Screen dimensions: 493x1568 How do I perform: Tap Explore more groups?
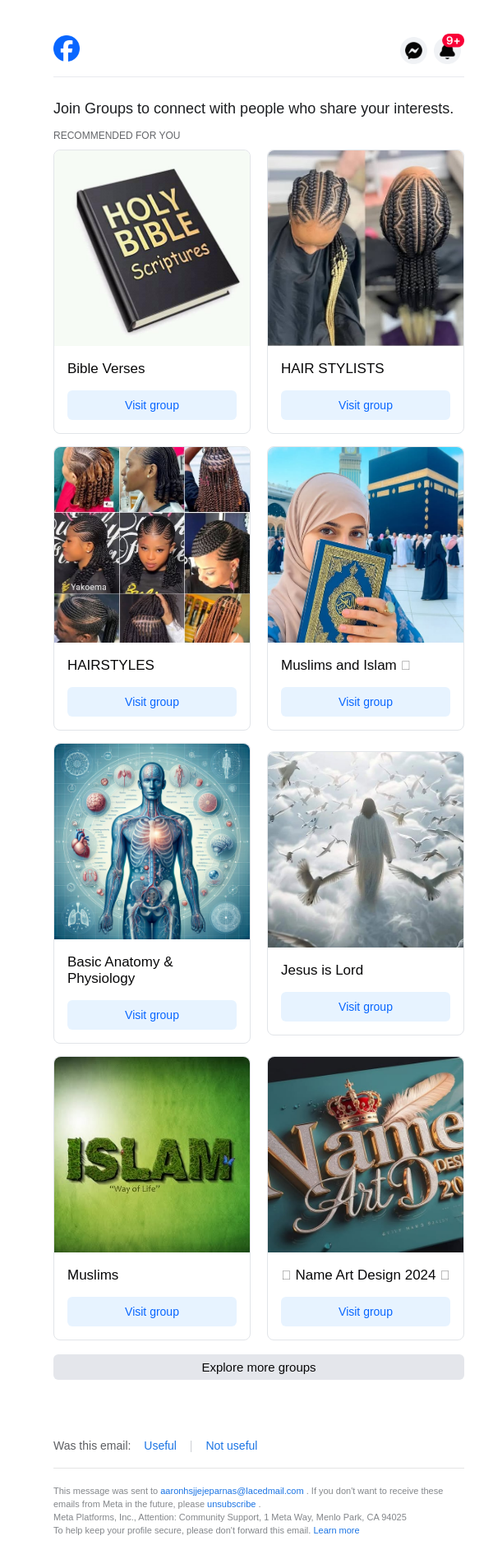point(259,1367)
